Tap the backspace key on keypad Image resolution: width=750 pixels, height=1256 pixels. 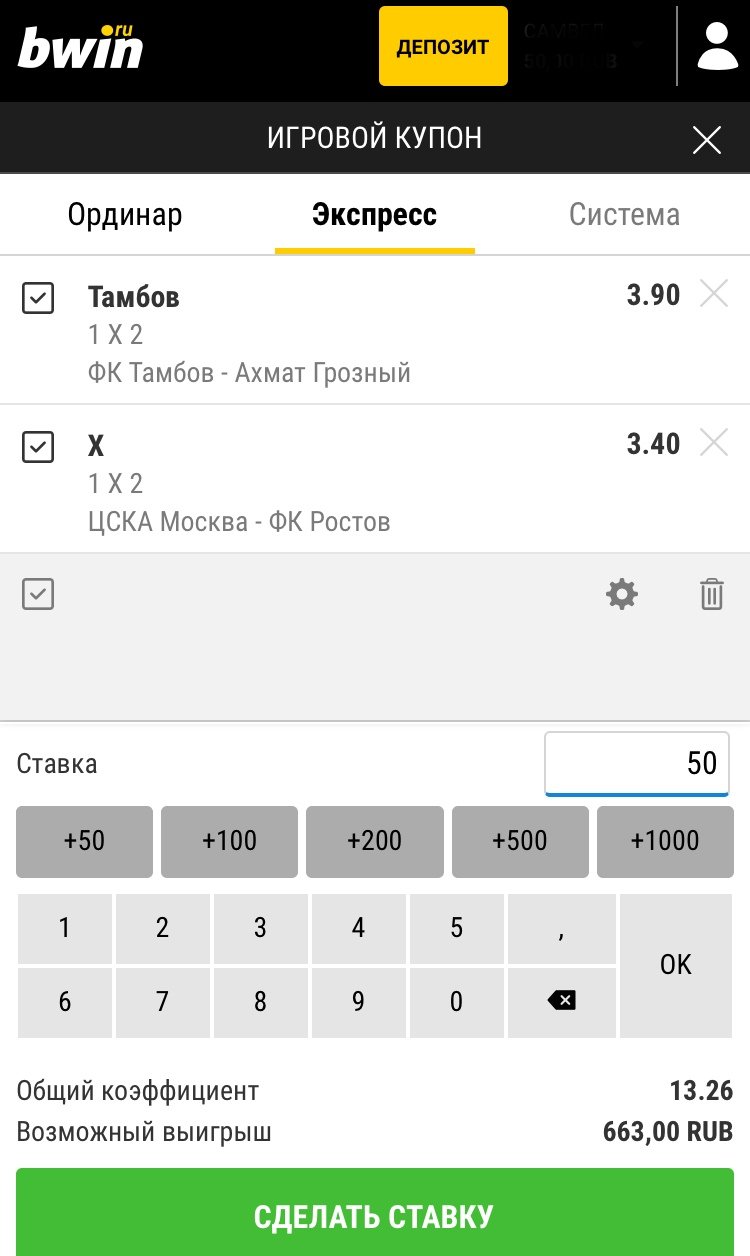pos(562,1002)
